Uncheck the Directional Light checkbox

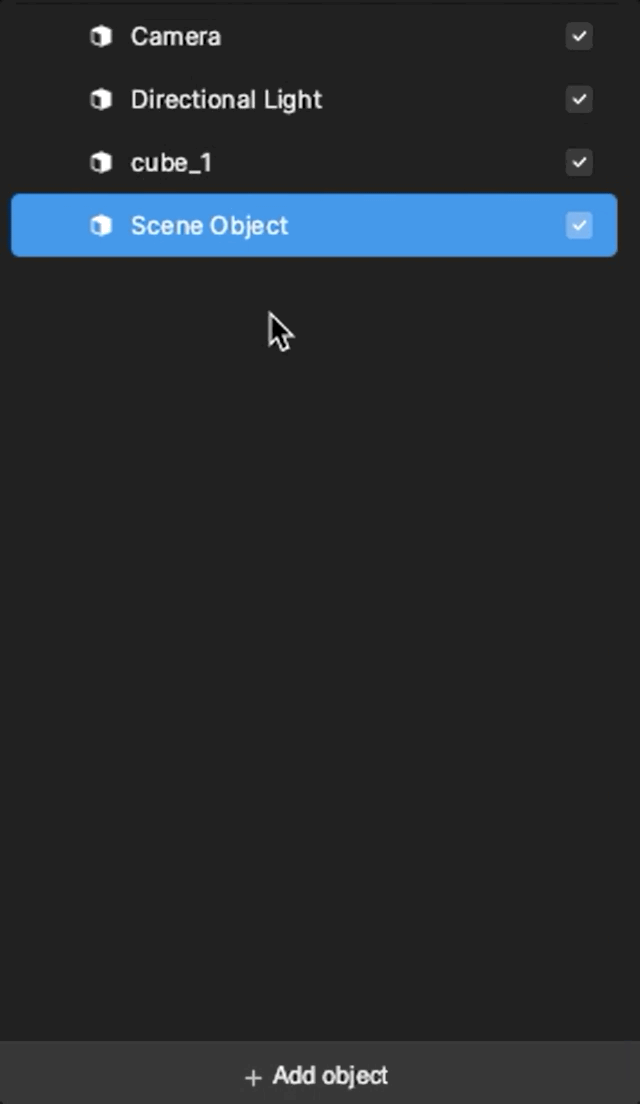579,99
